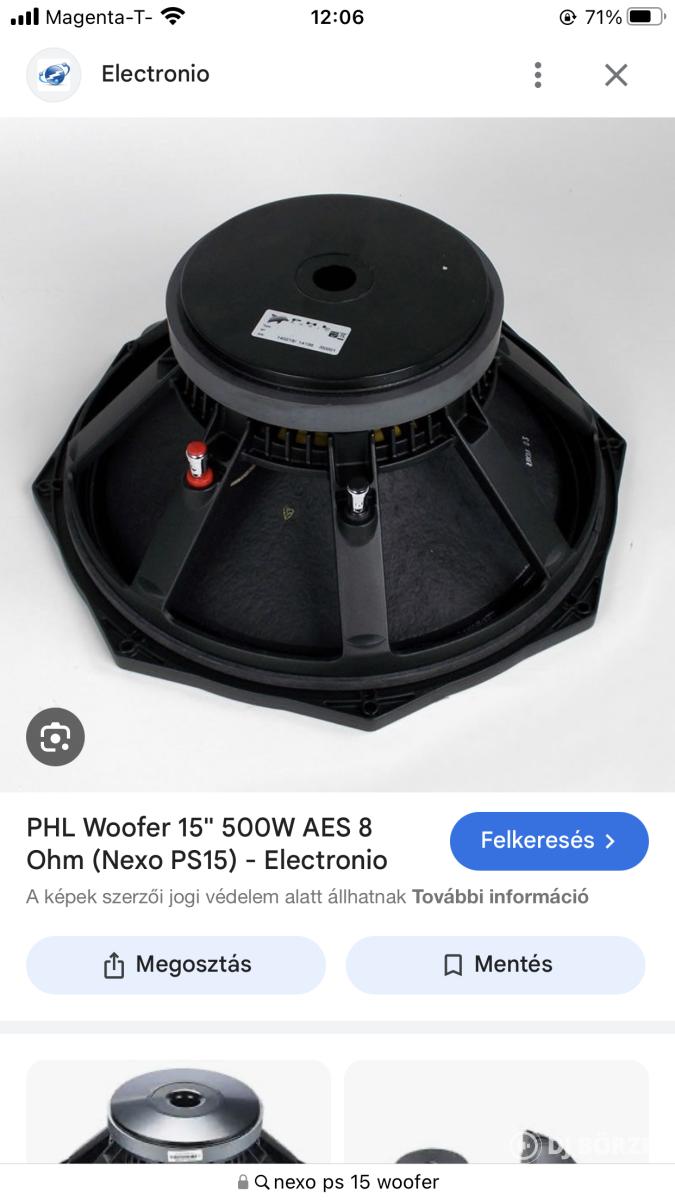Search this image with Google Lens
675x1200 pixels.
click(x=55, y=738)
